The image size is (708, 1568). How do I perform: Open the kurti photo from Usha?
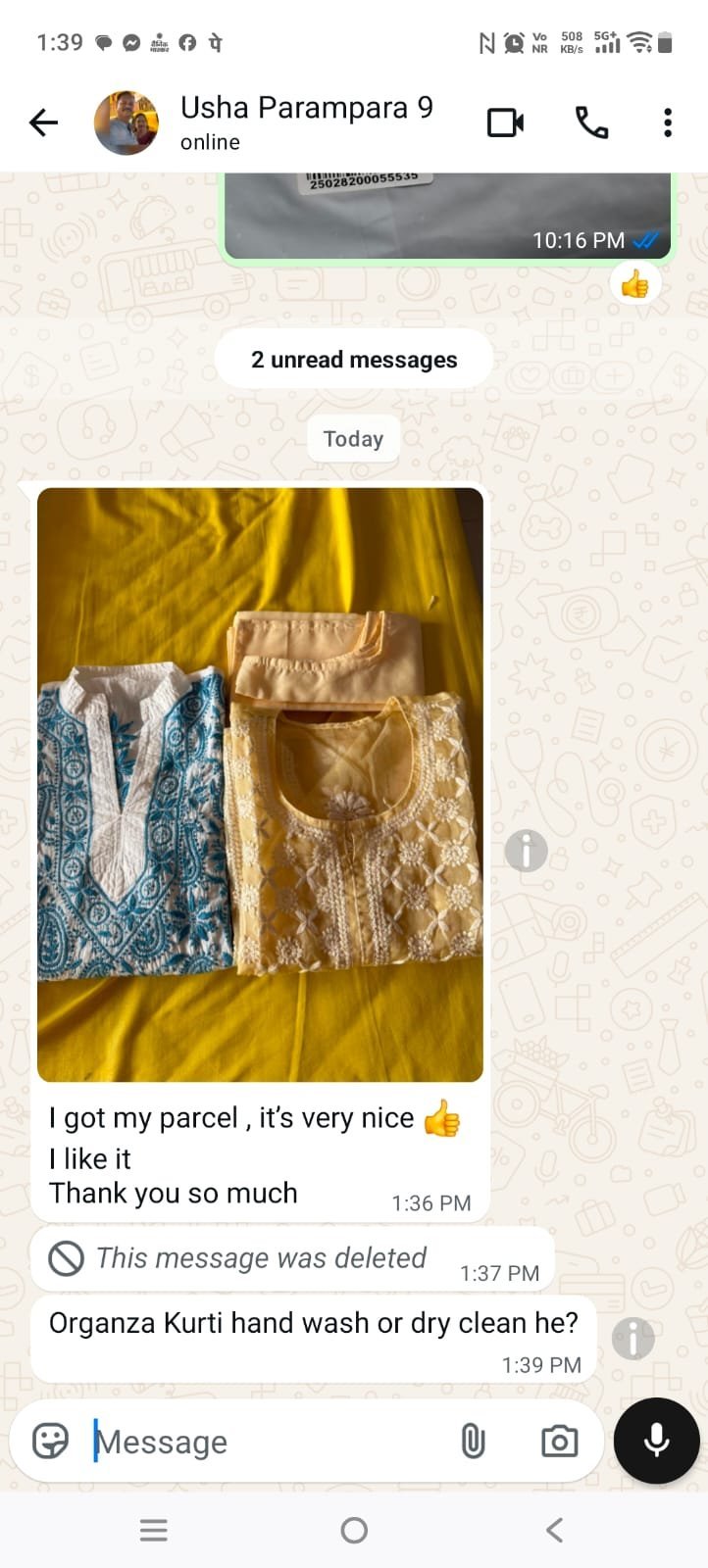260,784
